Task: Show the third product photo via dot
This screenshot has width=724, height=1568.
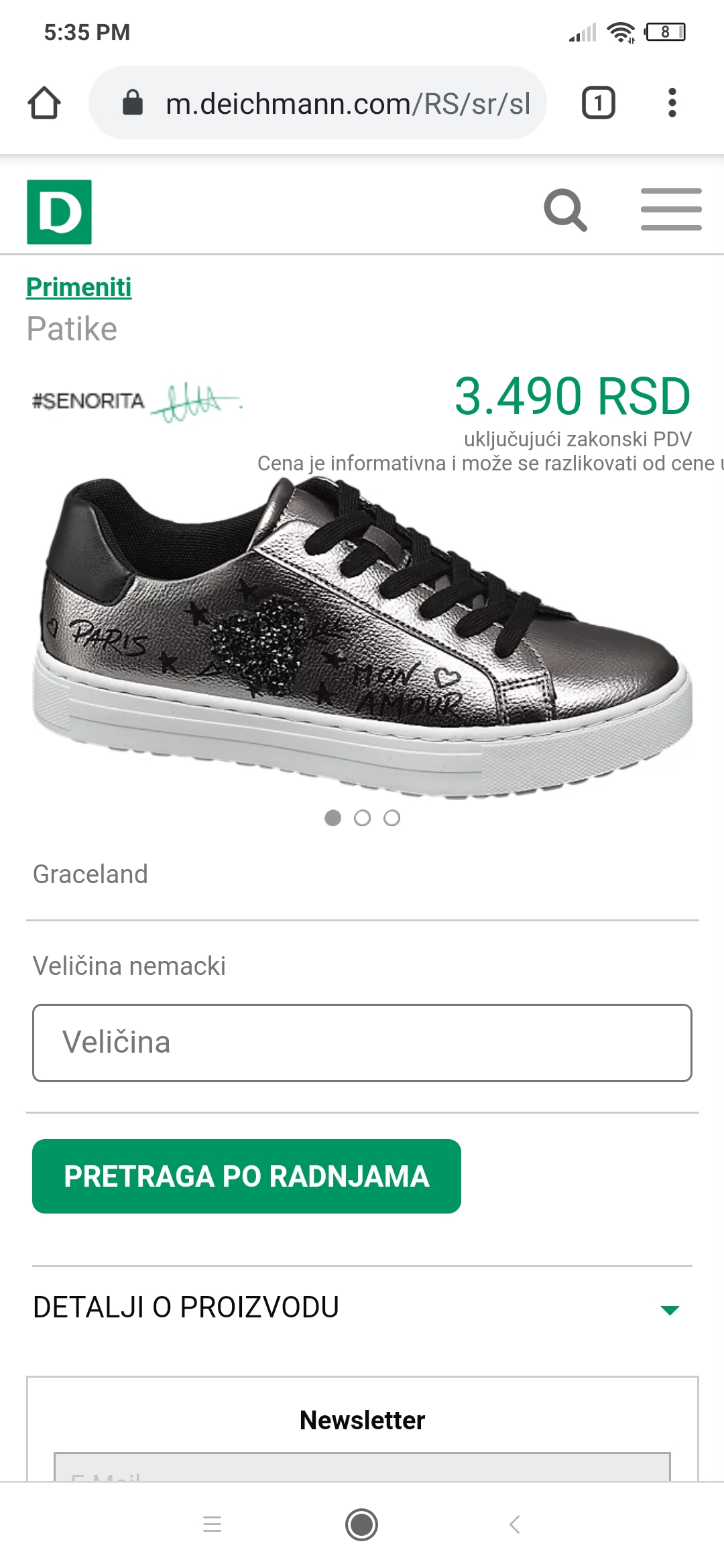Action: [391, 818]
